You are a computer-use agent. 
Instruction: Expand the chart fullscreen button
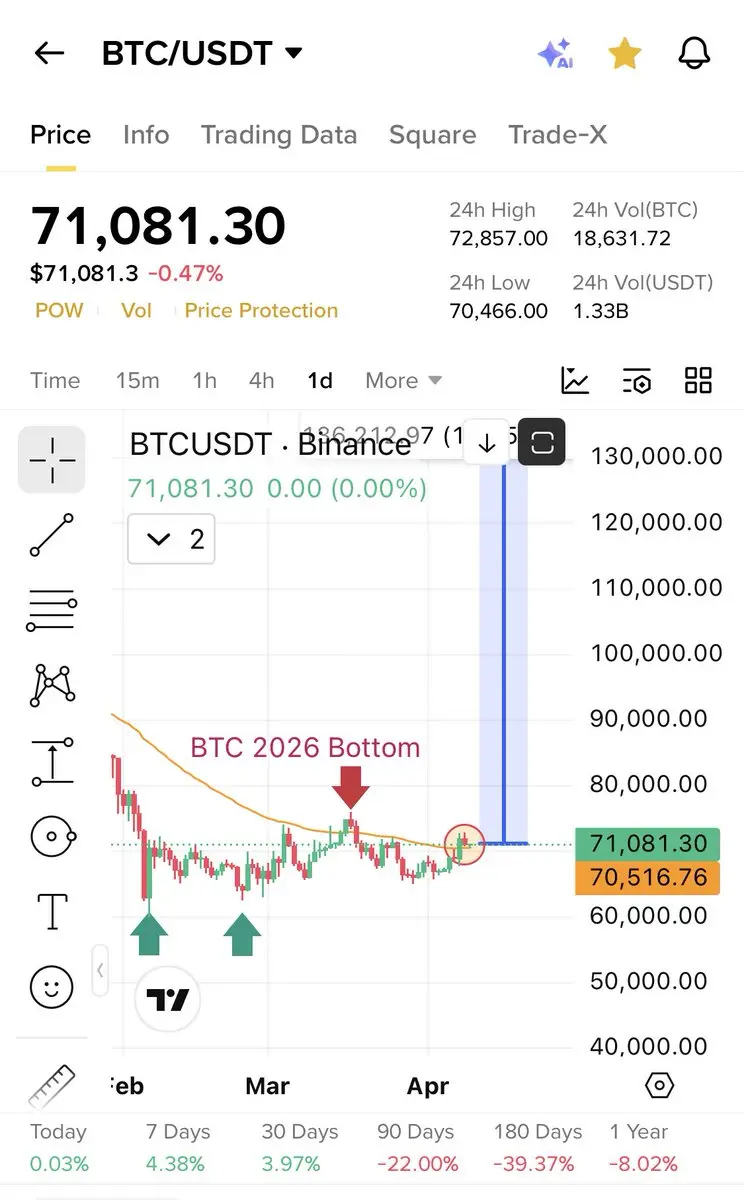[542, 443]
